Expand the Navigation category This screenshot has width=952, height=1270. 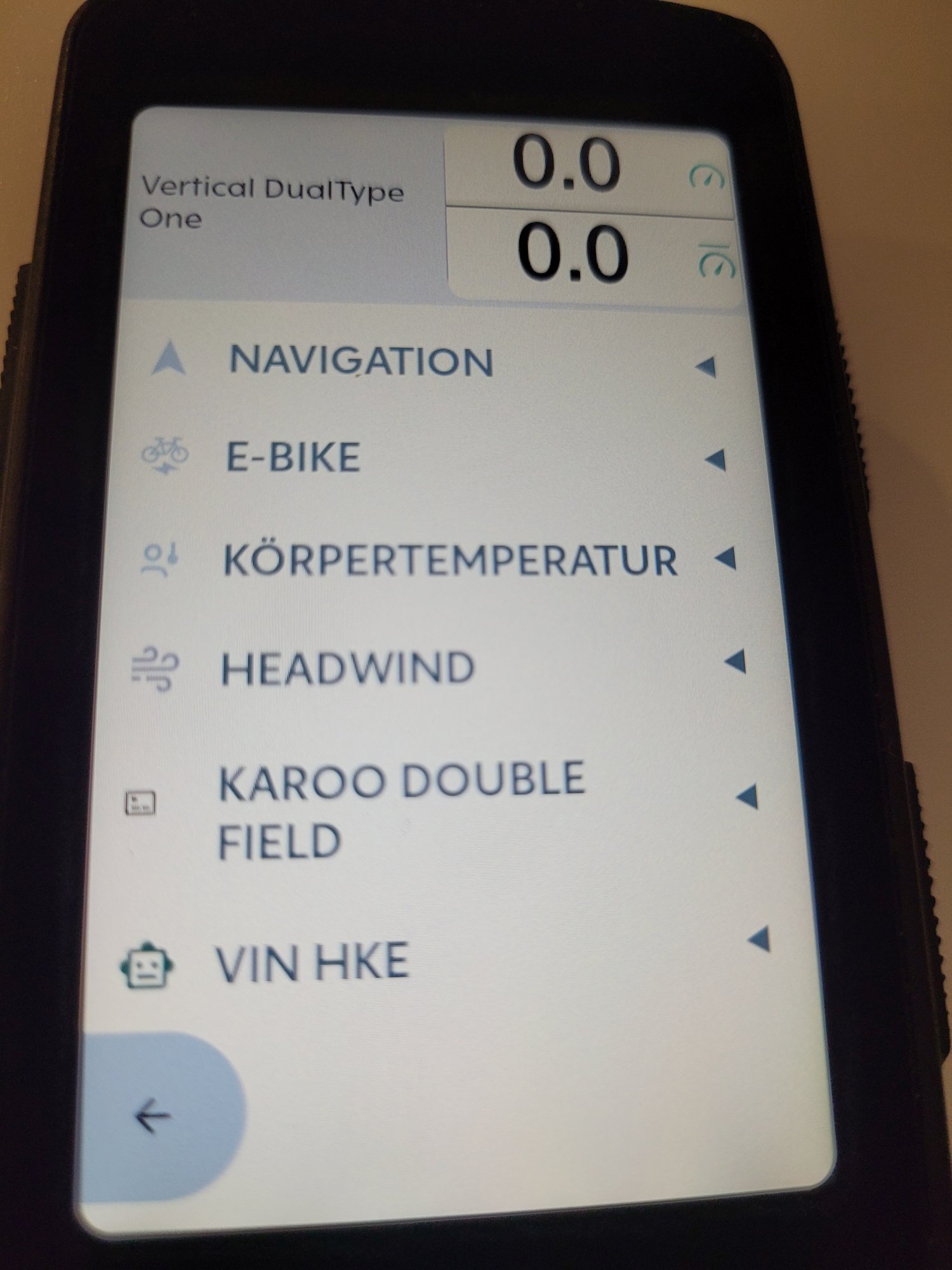[360, 361]
